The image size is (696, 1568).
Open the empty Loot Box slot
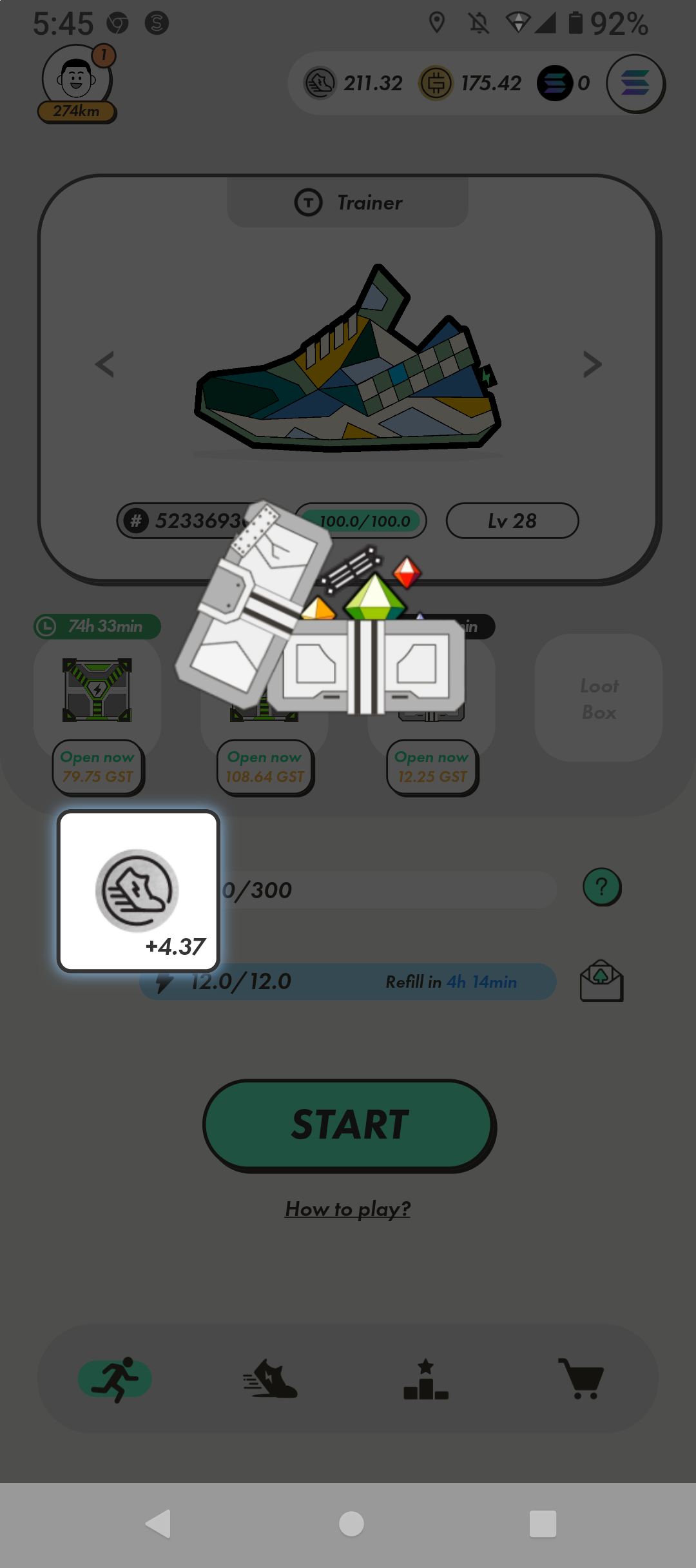pyautogui.click(x=599, y=698)
